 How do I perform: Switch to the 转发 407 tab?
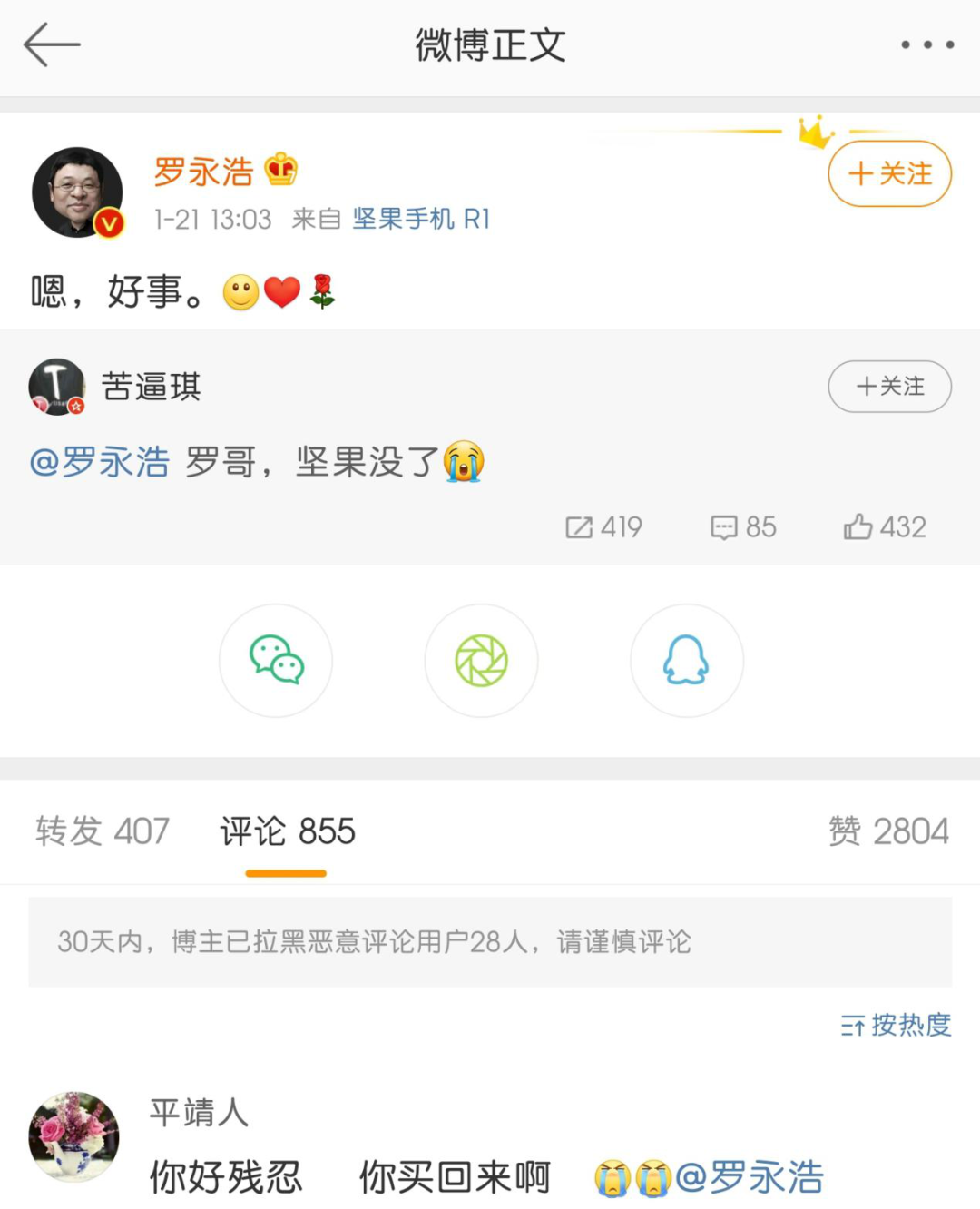point(103,831)
